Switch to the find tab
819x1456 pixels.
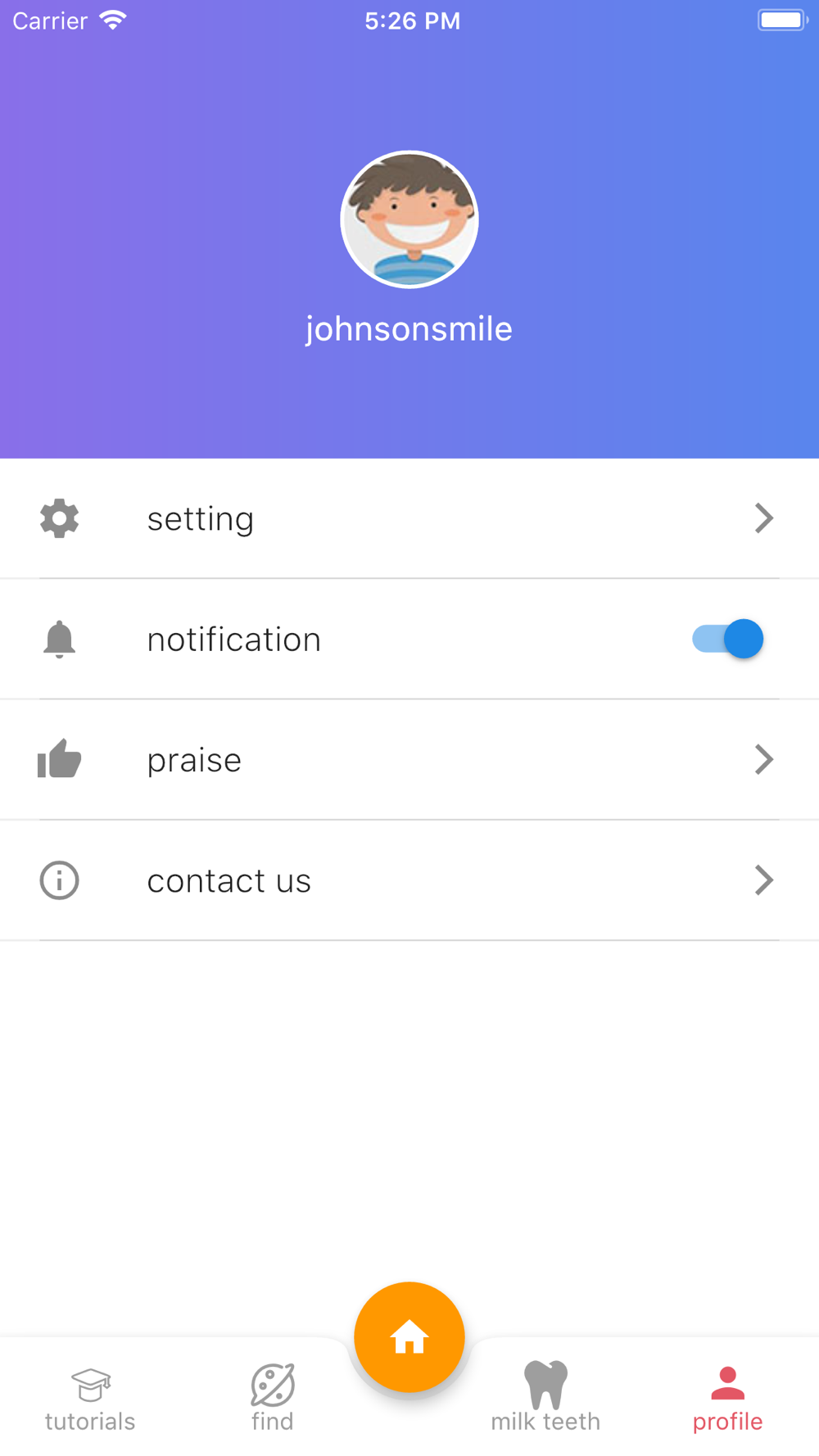point(273,1399)
